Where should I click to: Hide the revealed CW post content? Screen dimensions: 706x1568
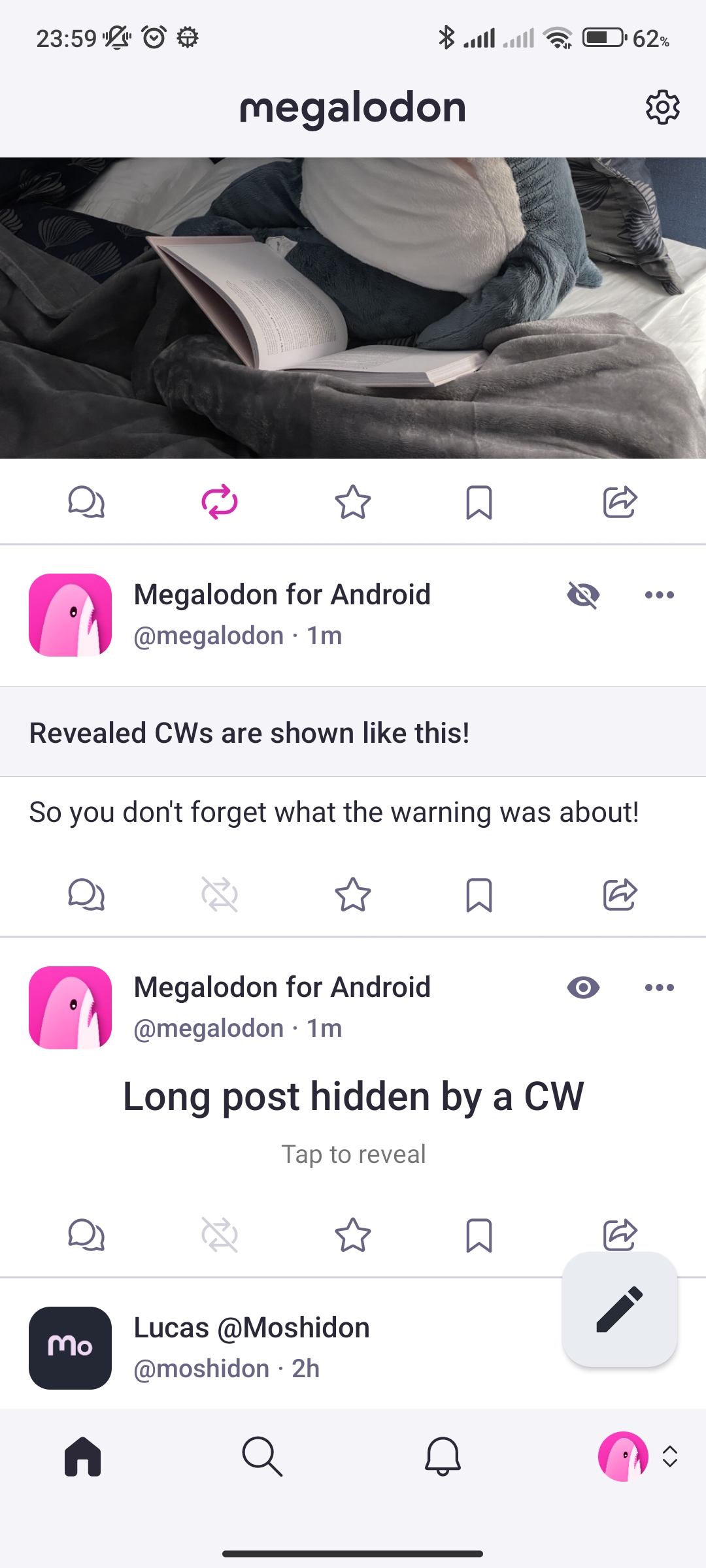(583, 595)
